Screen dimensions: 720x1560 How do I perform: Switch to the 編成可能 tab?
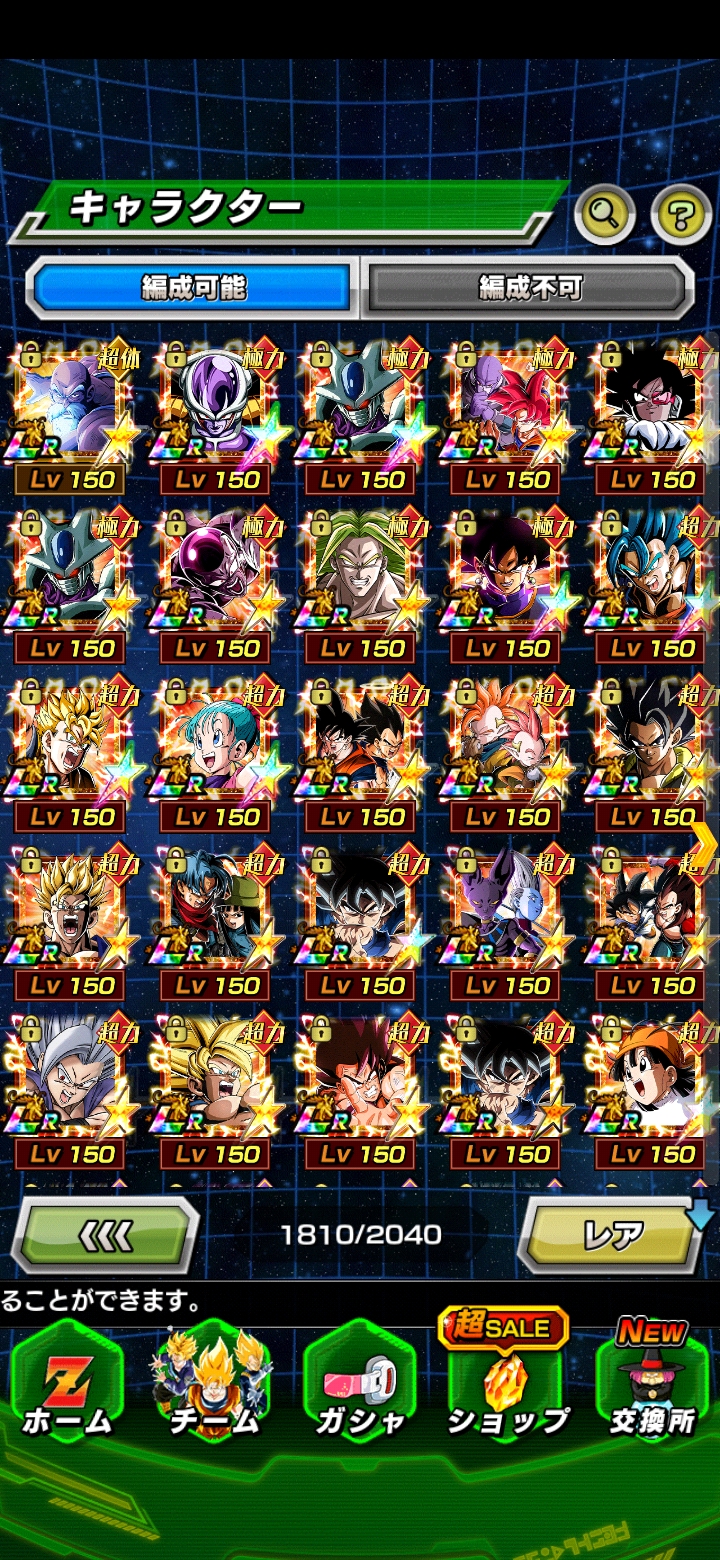pyautogui.click(x=193, y=288)
